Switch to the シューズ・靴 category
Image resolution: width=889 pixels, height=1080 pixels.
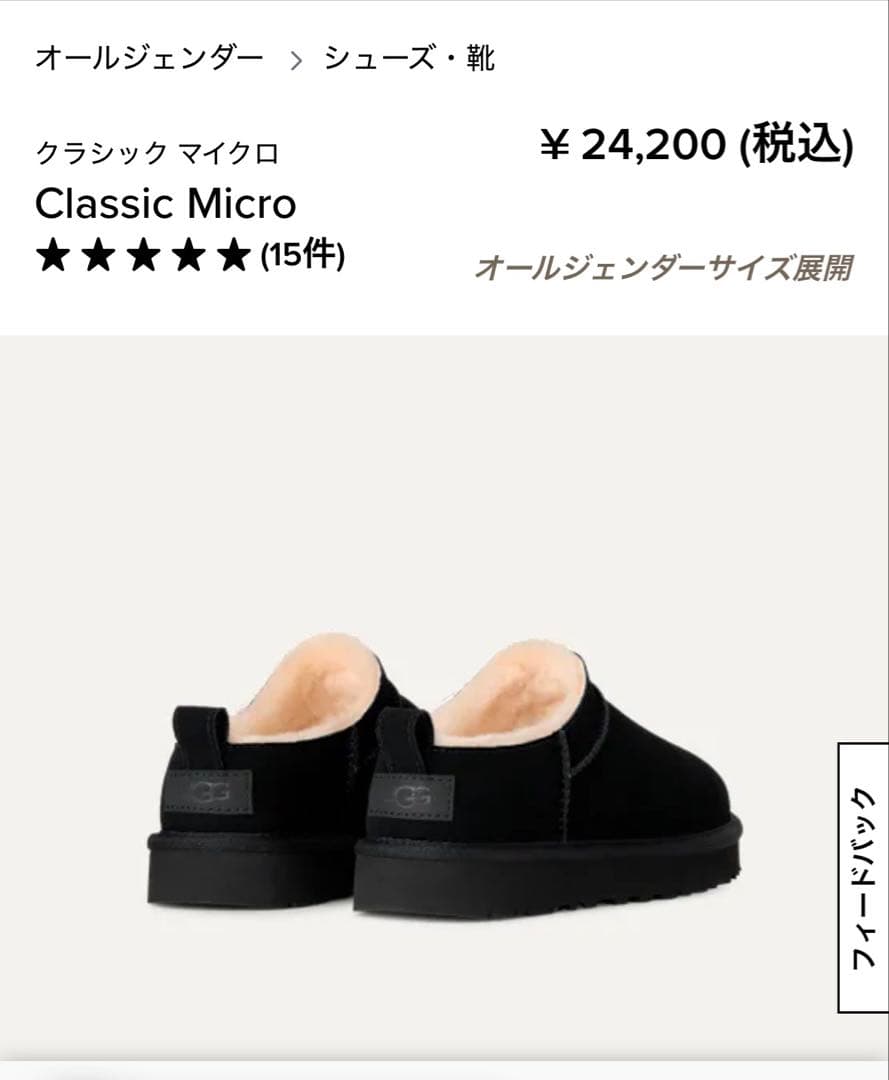point(415,58)
